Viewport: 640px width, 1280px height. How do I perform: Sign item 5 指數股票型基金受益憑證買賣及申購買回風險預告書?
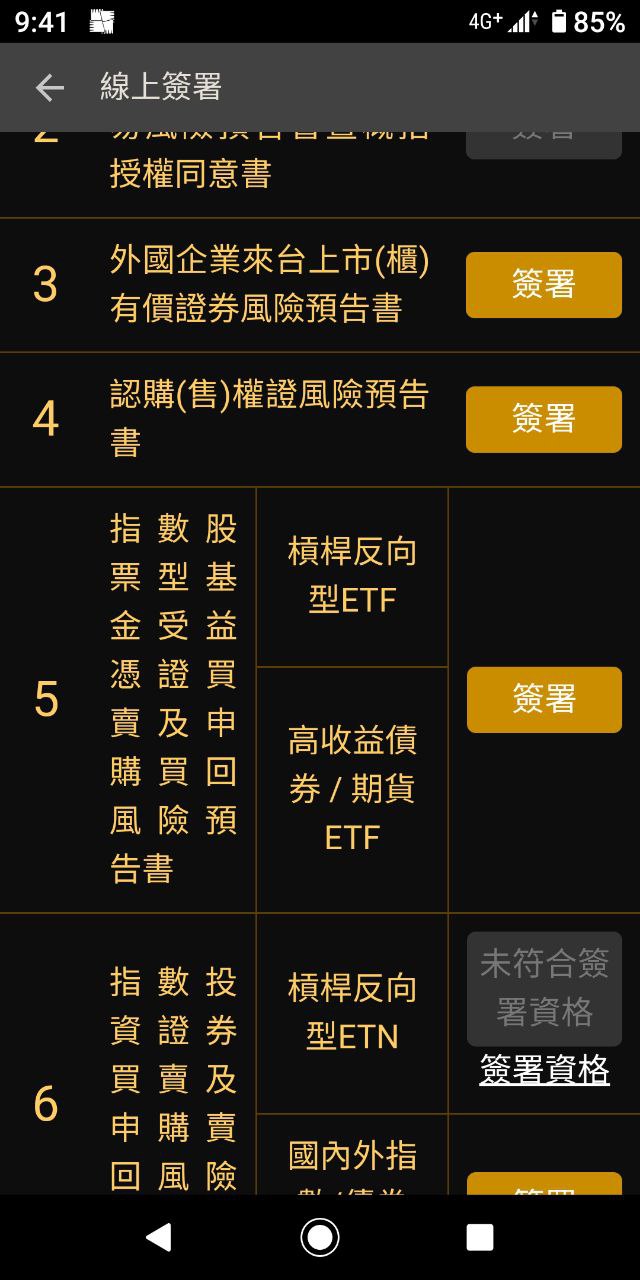pos(543,699)
